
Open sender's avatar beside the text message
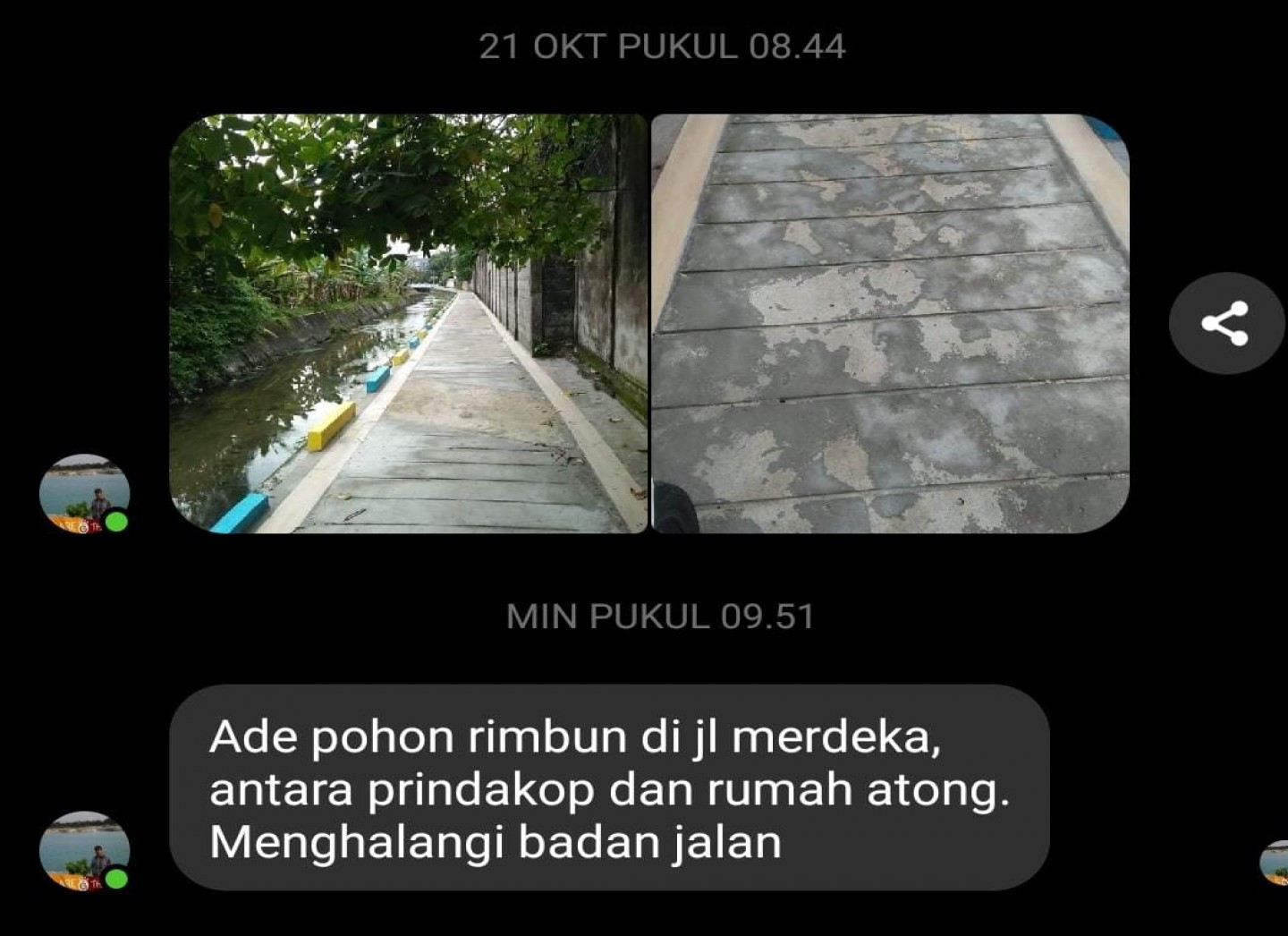(84, 851)
